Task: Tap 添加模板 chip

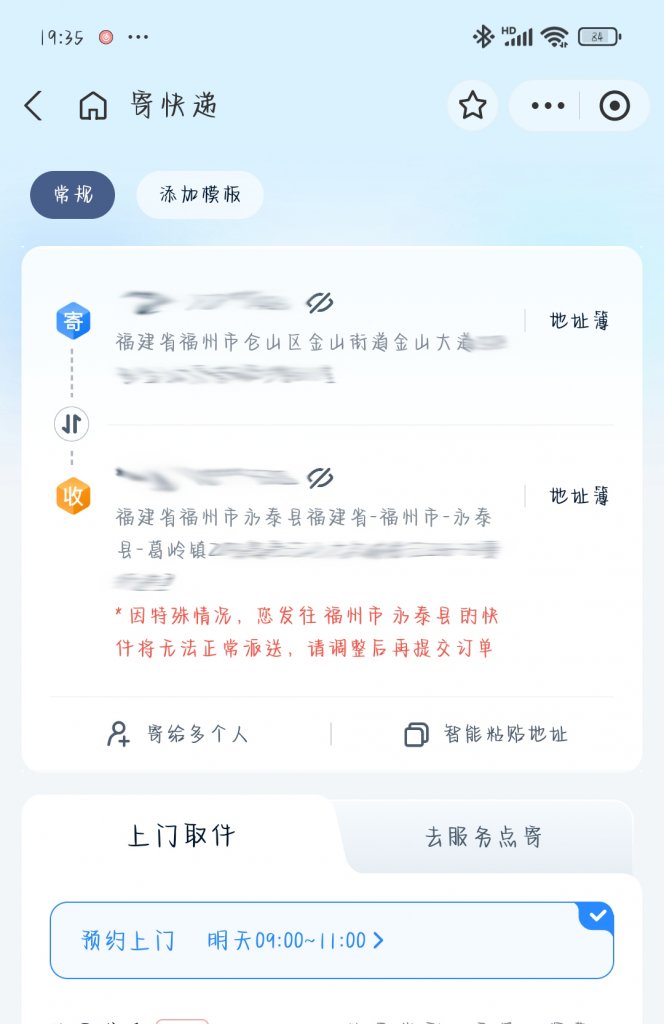Action: [x=200, y=195]
